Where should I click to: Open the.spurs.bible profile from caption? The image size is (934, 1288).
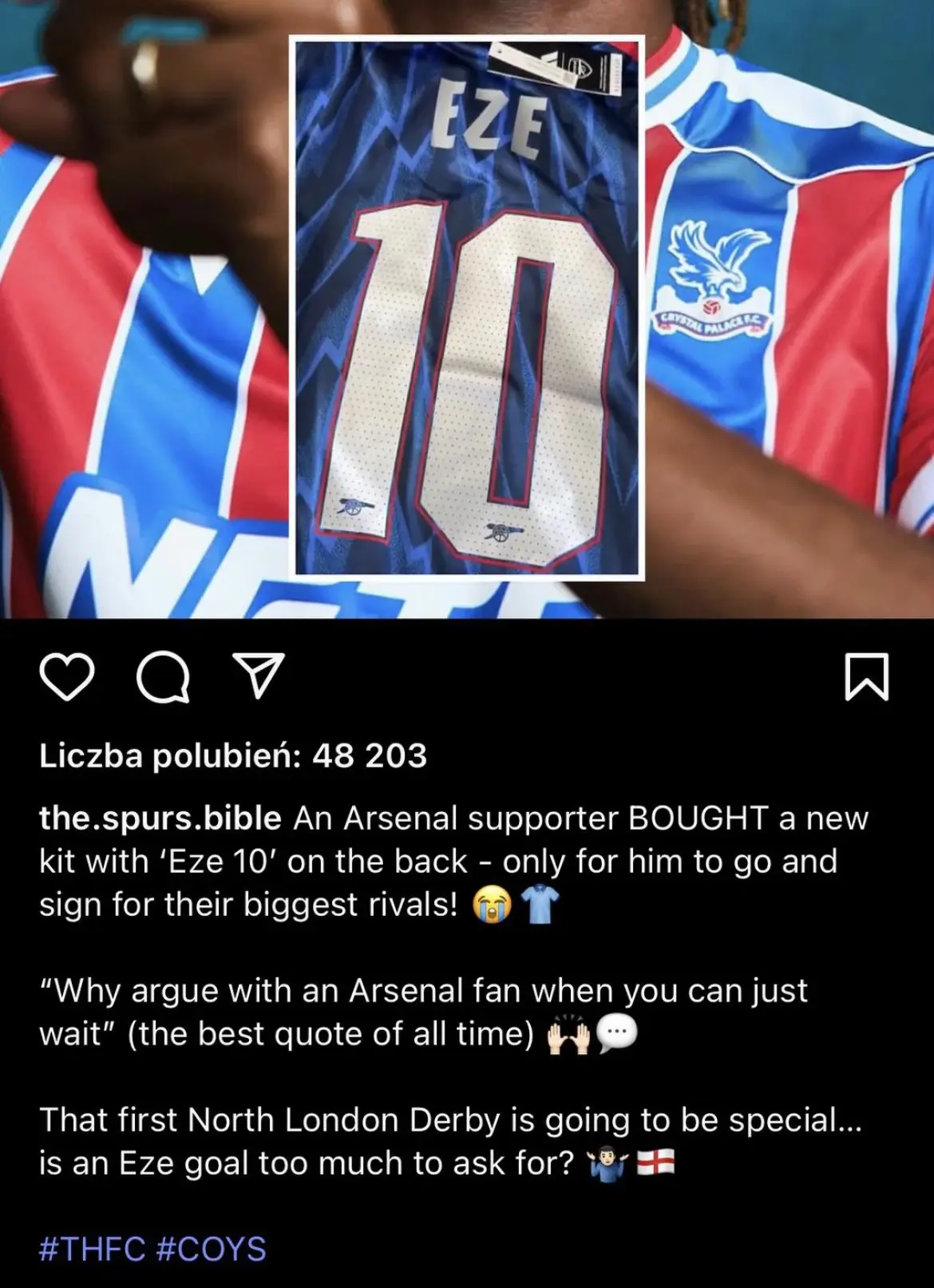[x=160, y=818]
